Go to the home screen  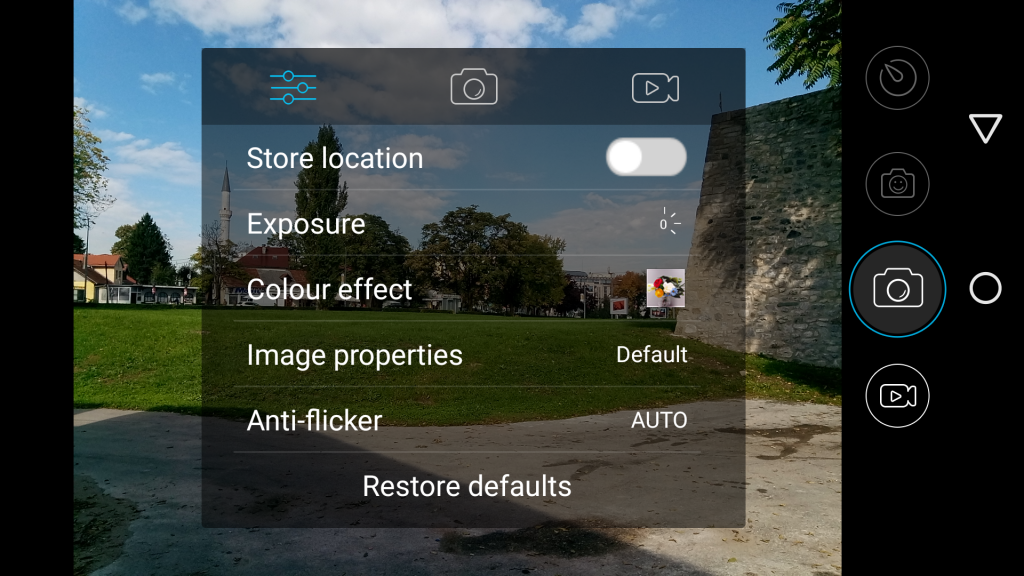985,289
